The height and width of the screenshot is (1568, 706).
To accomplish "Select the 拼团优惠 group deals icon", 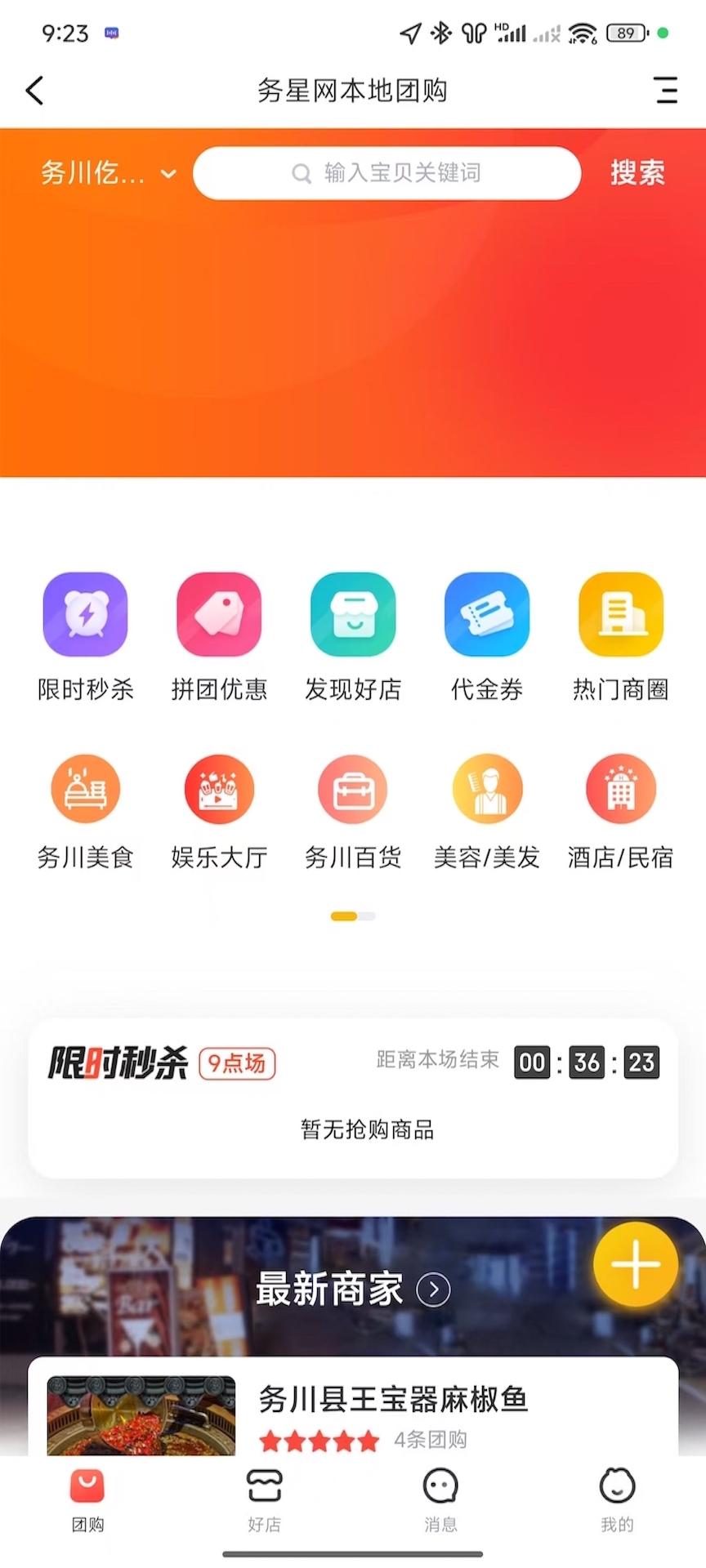I will [219, 637].
